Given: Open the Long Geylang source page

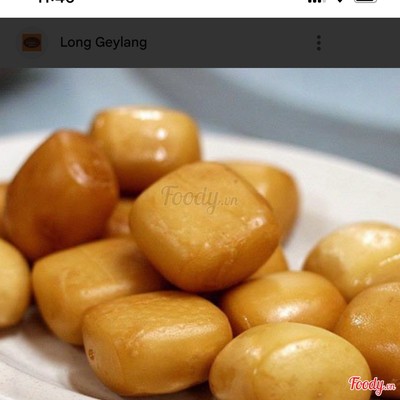Looking at the screenshot, I should point(103,43).
